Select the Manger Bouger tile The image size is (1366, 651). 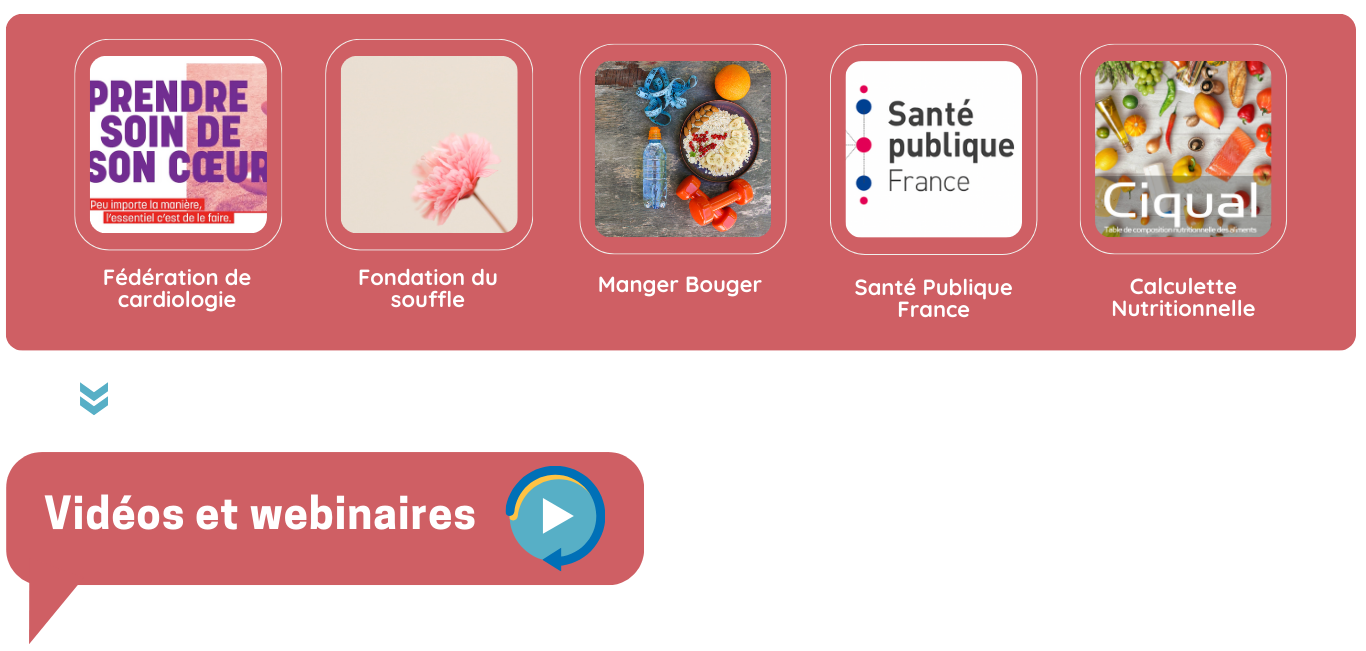(x=683, y=149)
